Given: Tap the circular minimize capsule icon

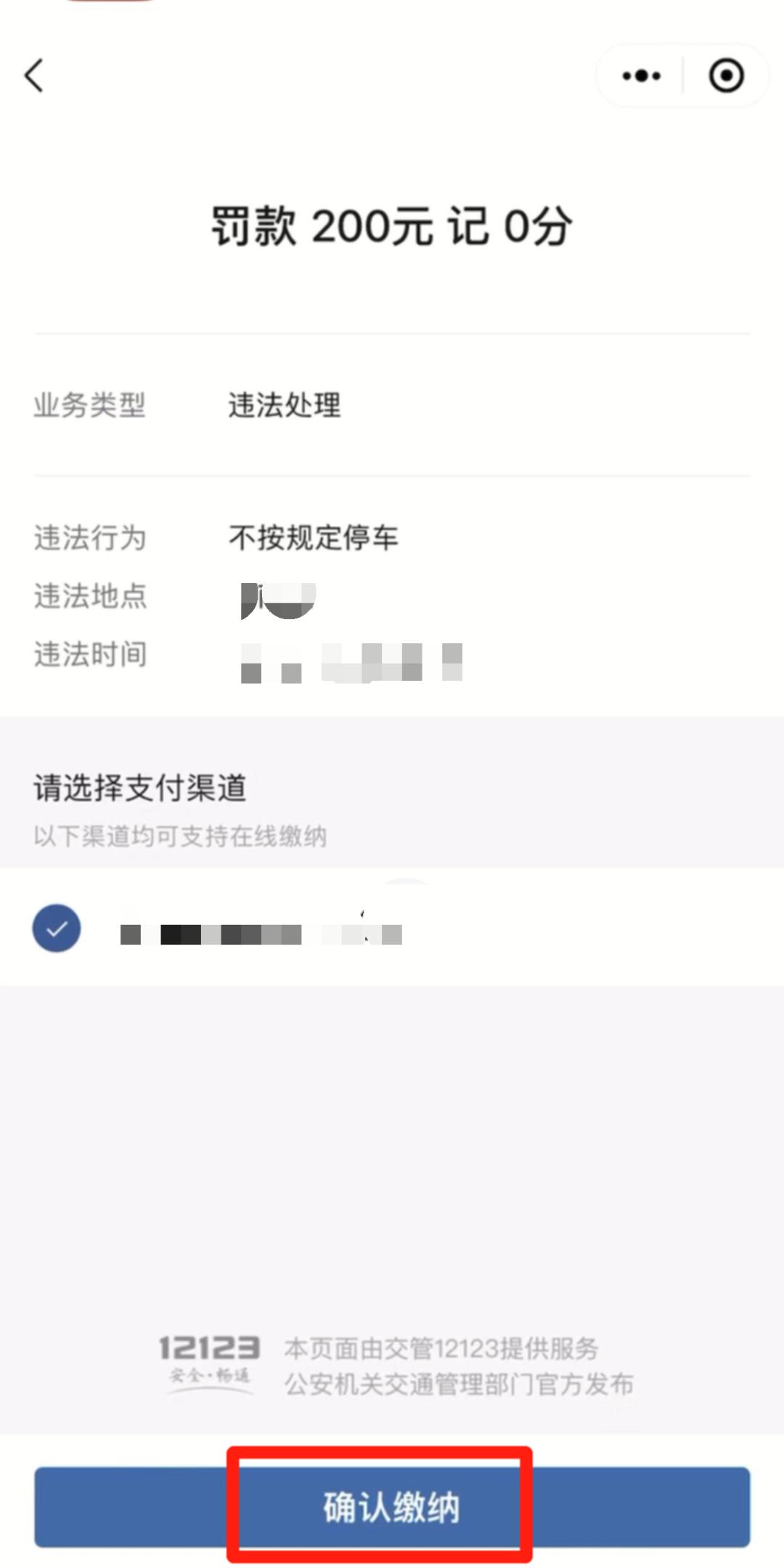Looking at the screenshot, I should pos(725,75).
